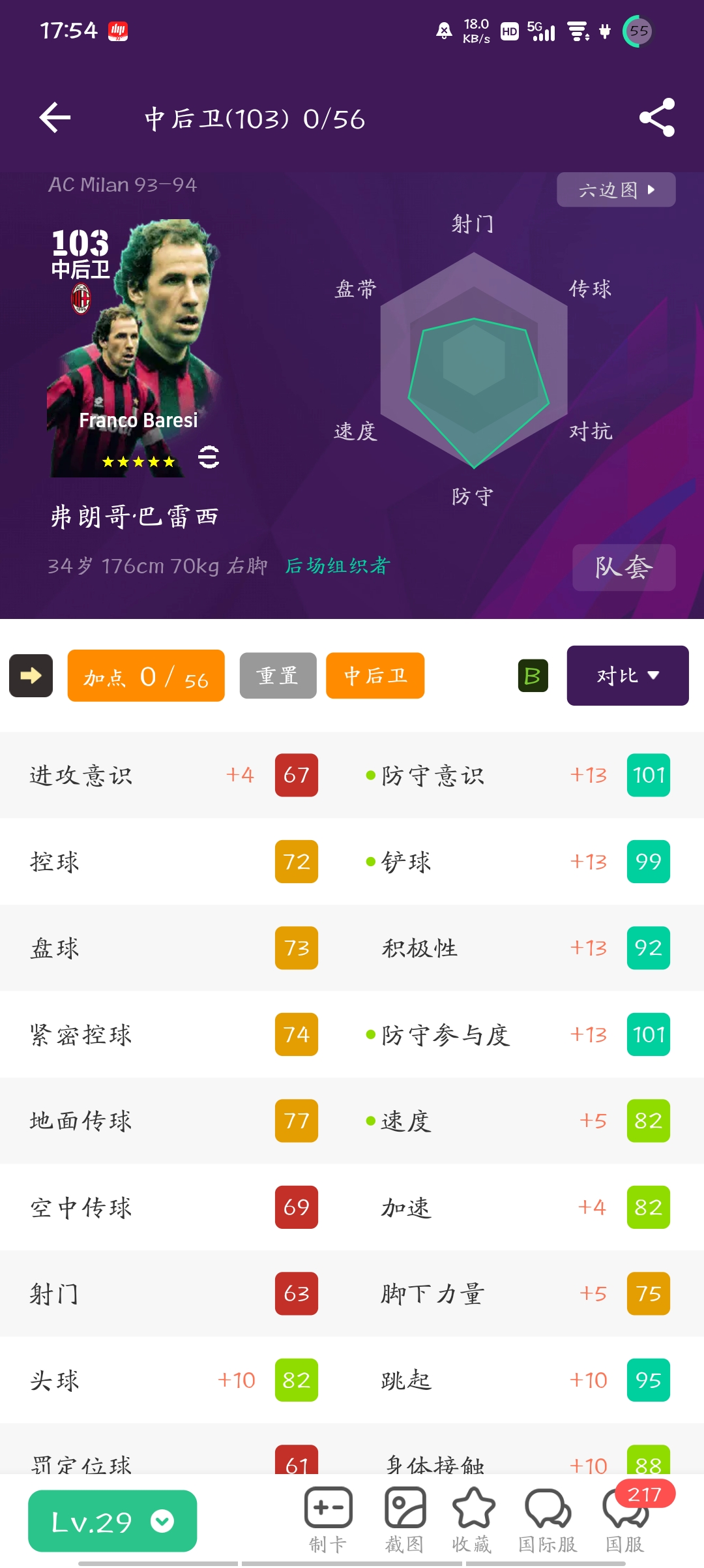
Task: Open the Lv.29 level selector
Action: pos(112,1521)
